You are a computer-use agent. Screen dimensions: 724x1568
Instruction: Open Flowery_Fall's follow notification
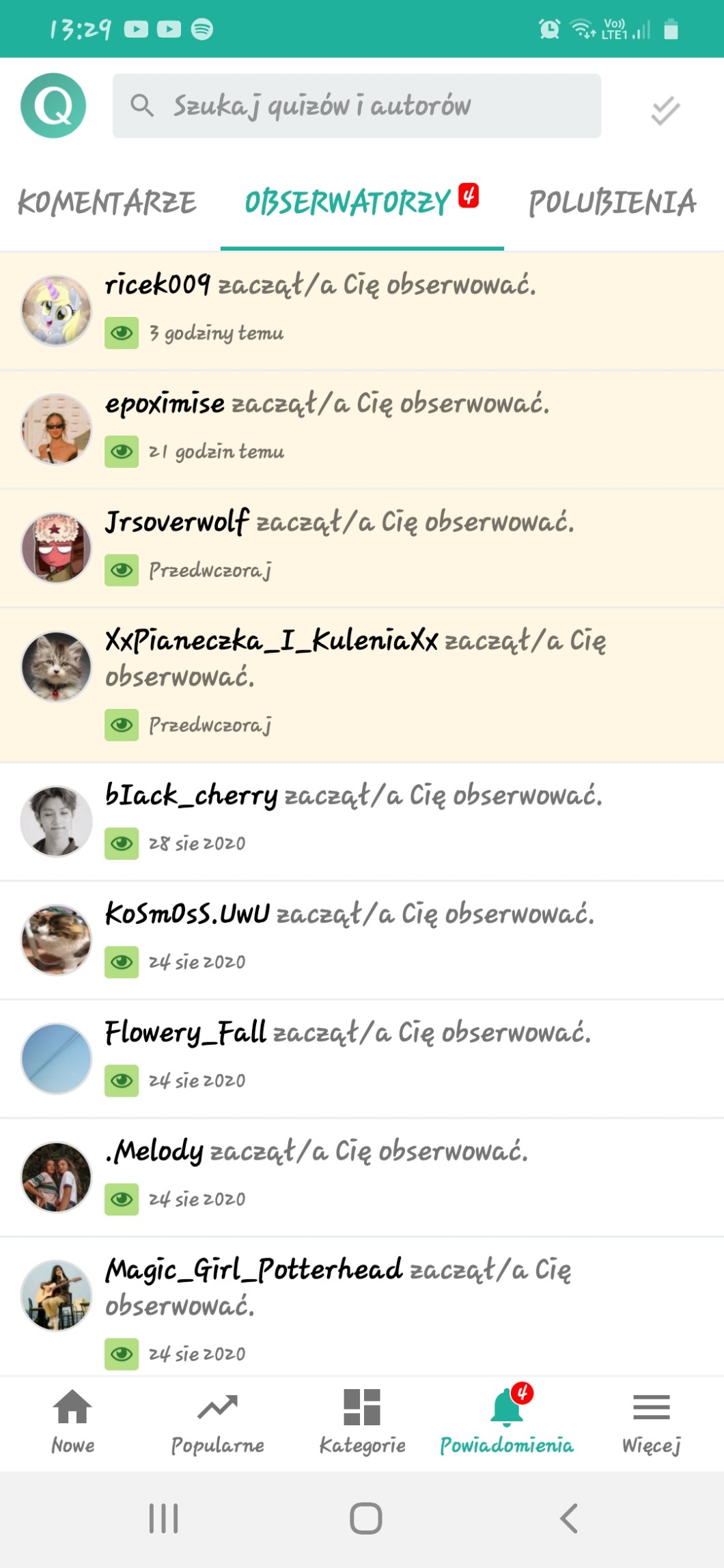pyautogui.click(x=361, y=1059)
